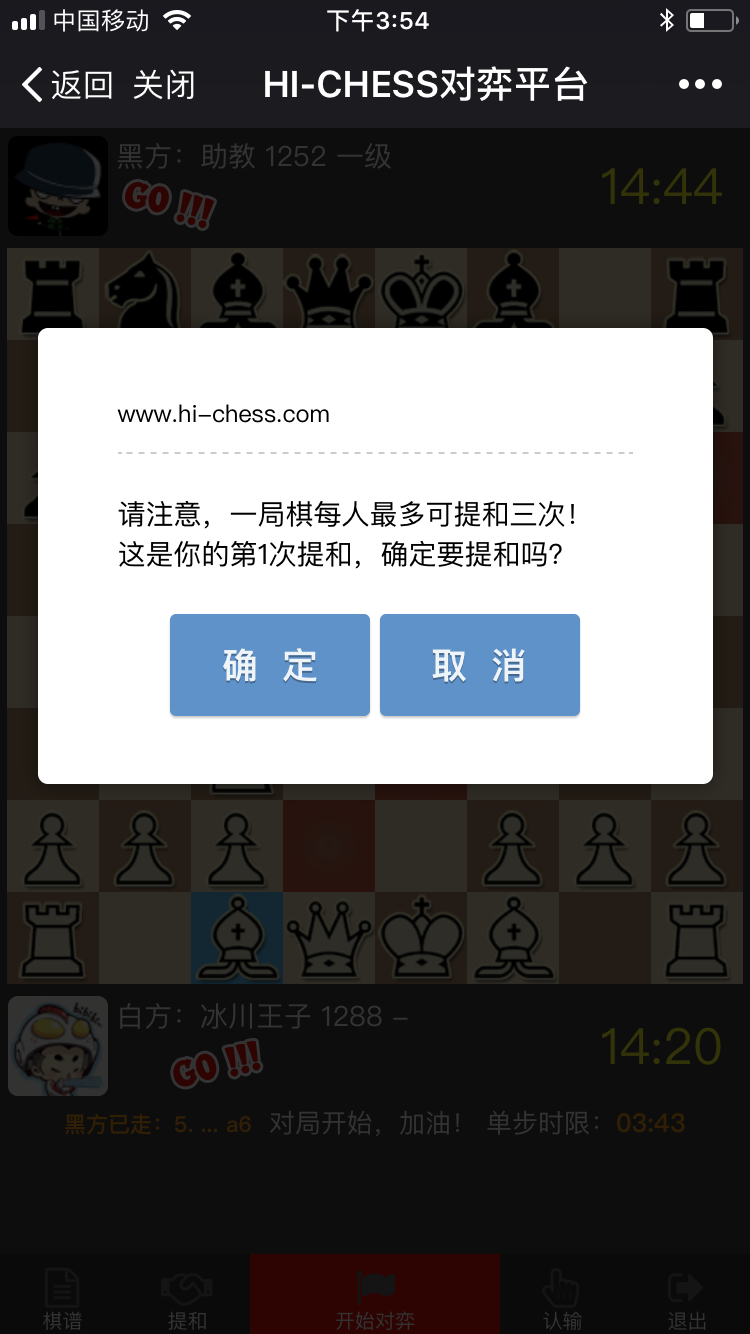Close the page with 关闭
This screenshot has width=750, height=1334.
[x=164, y=85]
